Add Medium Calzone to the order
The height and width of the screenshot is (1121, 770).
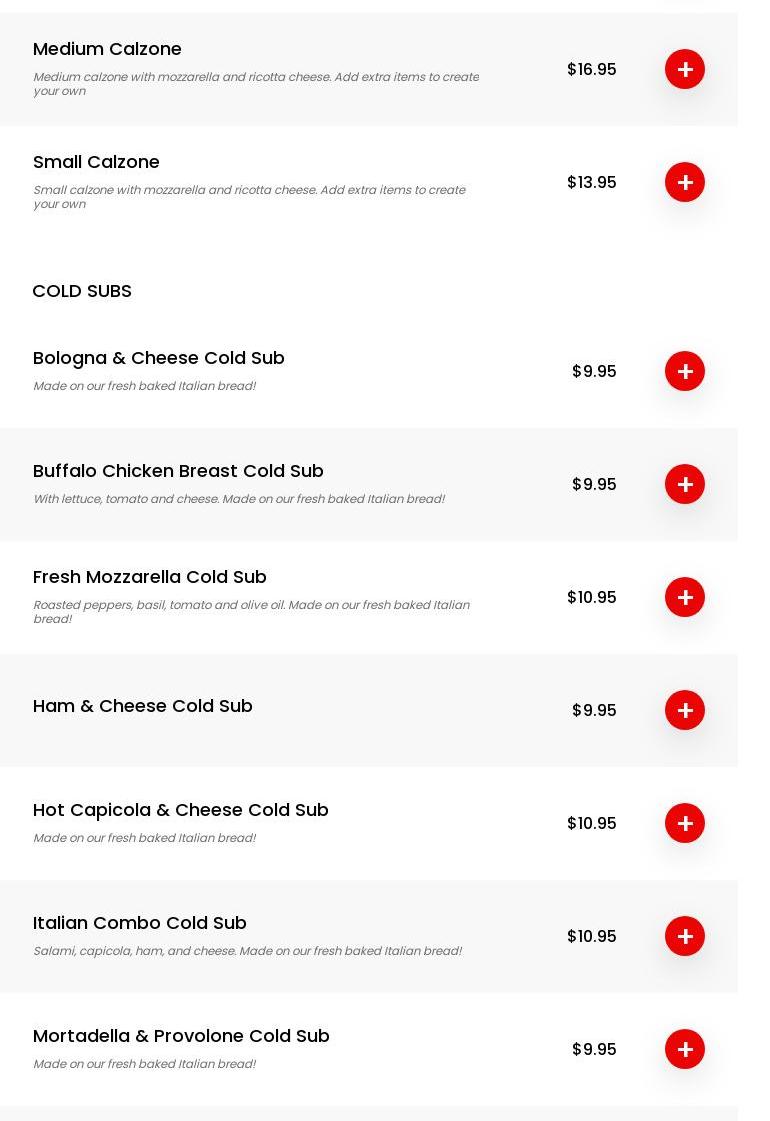(x=685, y=69)
